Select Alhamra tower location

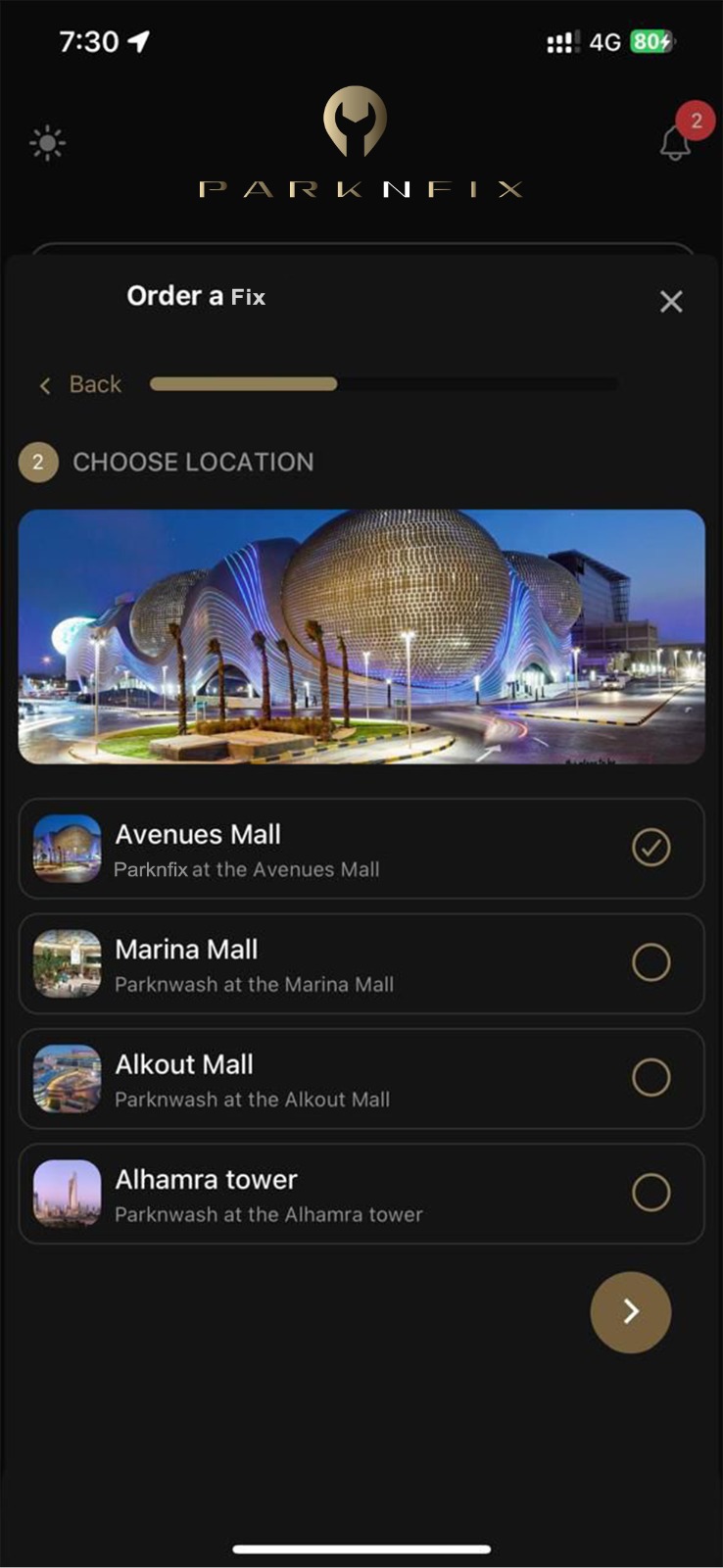(x=361, y=1194)
